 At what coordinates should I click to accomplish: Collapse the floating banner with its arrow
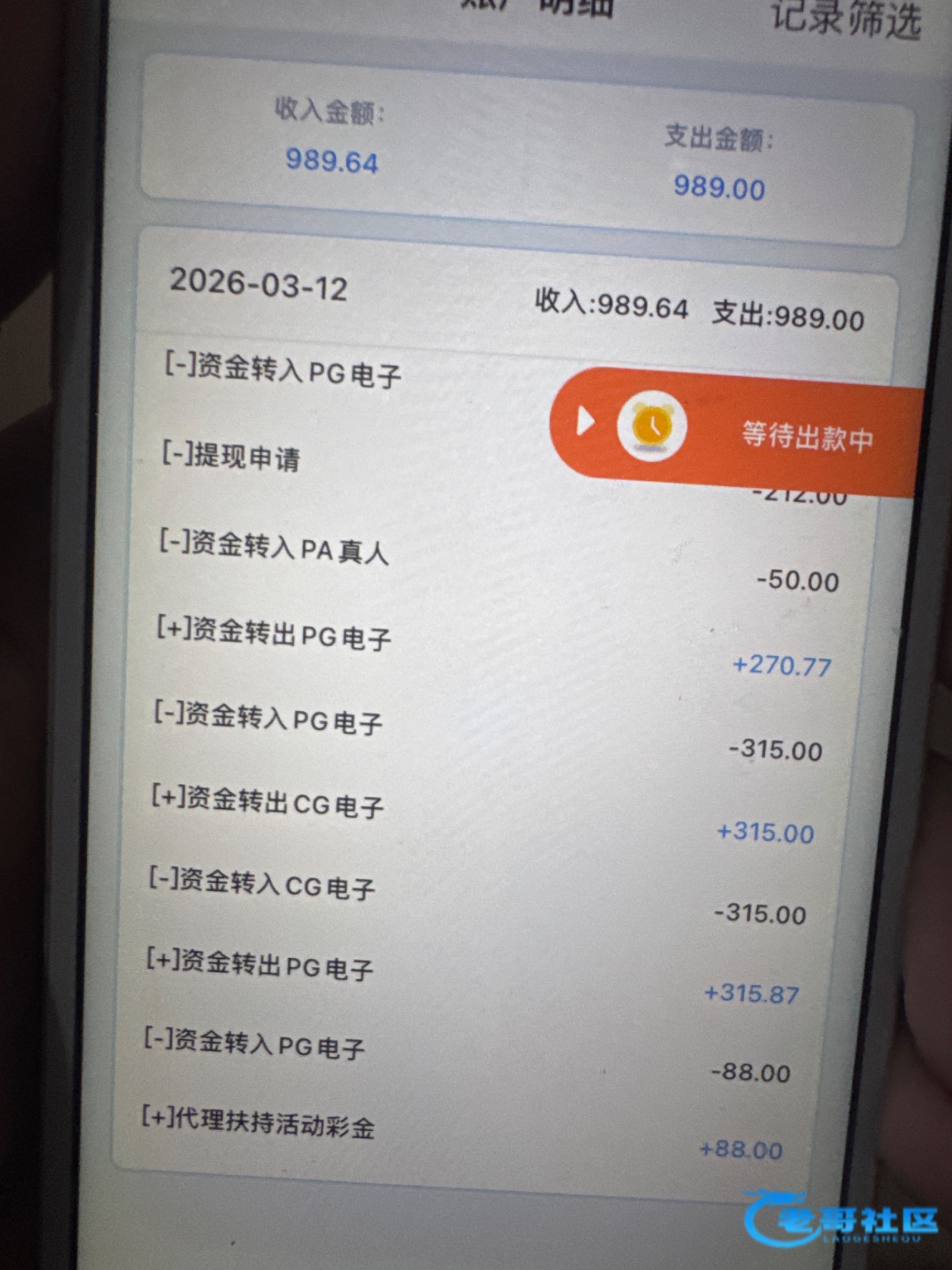pyautogui.click(x=585, y=421)
